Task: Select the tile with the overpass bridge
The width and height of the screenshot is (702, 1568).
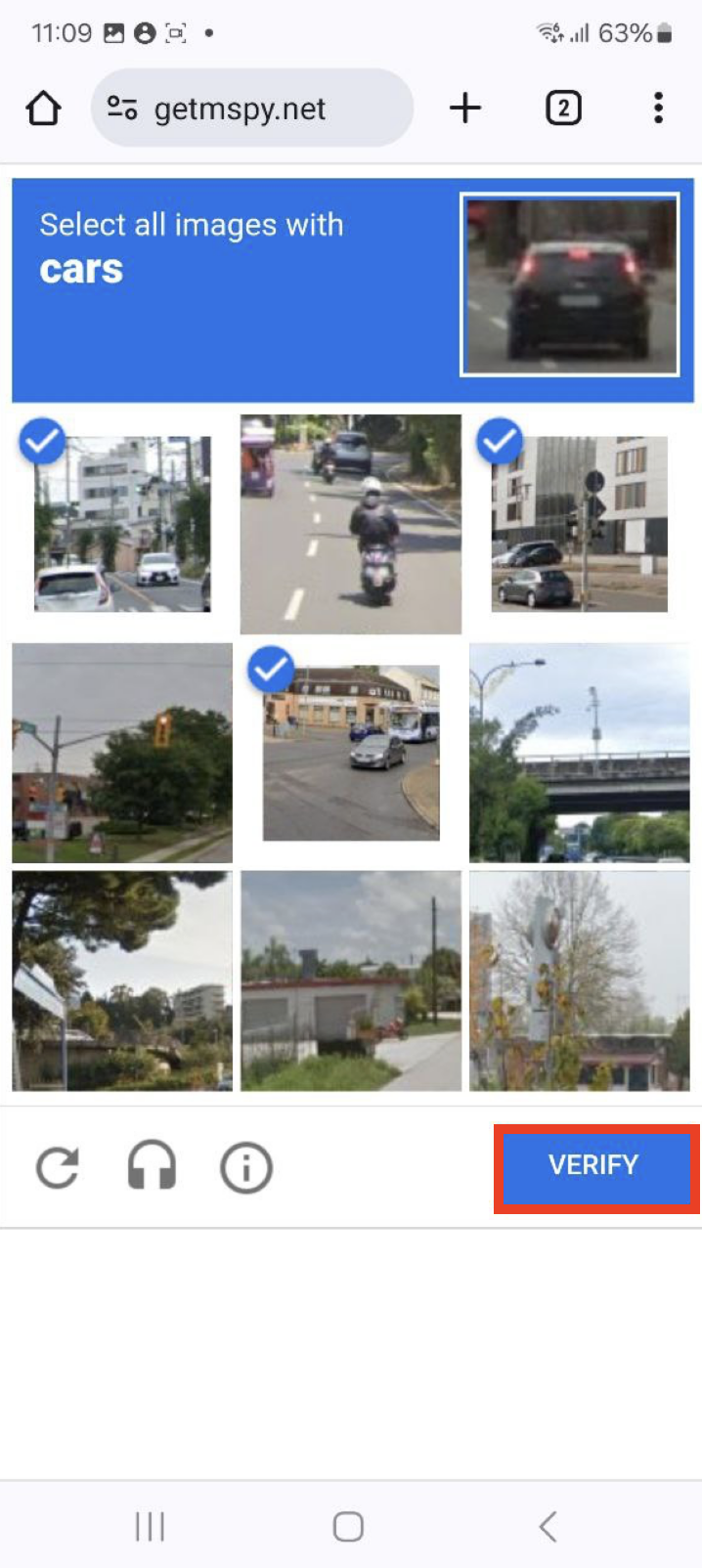Action: tap(579, 753)
